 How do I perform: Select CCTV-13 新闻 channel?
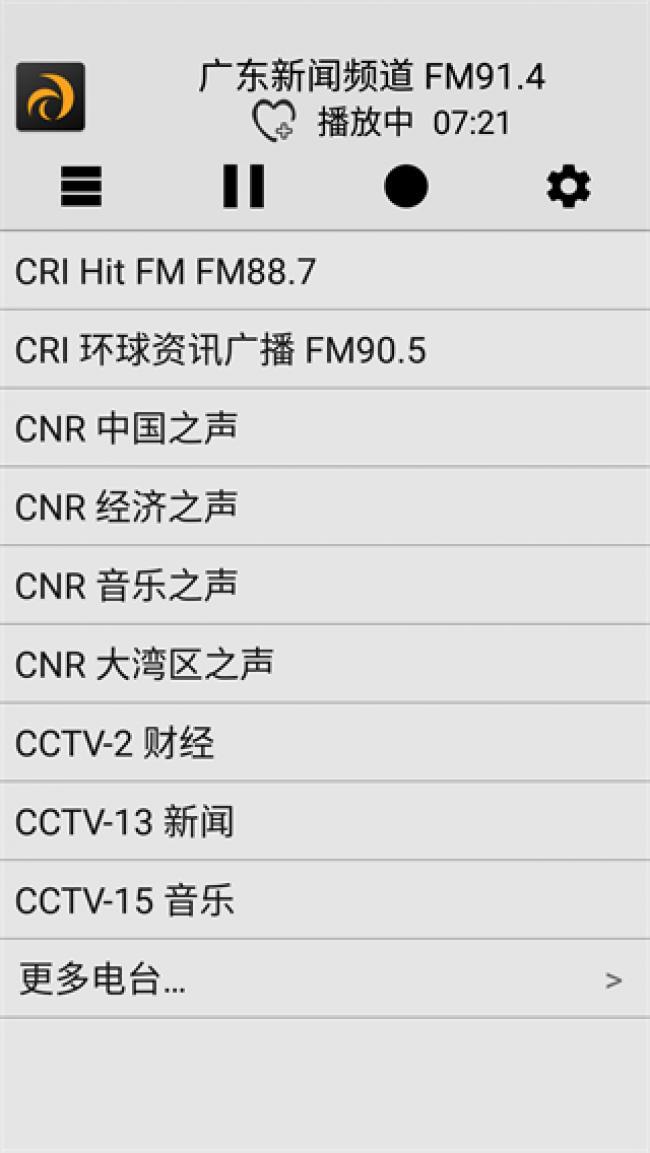pyautogui.click(x=325, y=822)
